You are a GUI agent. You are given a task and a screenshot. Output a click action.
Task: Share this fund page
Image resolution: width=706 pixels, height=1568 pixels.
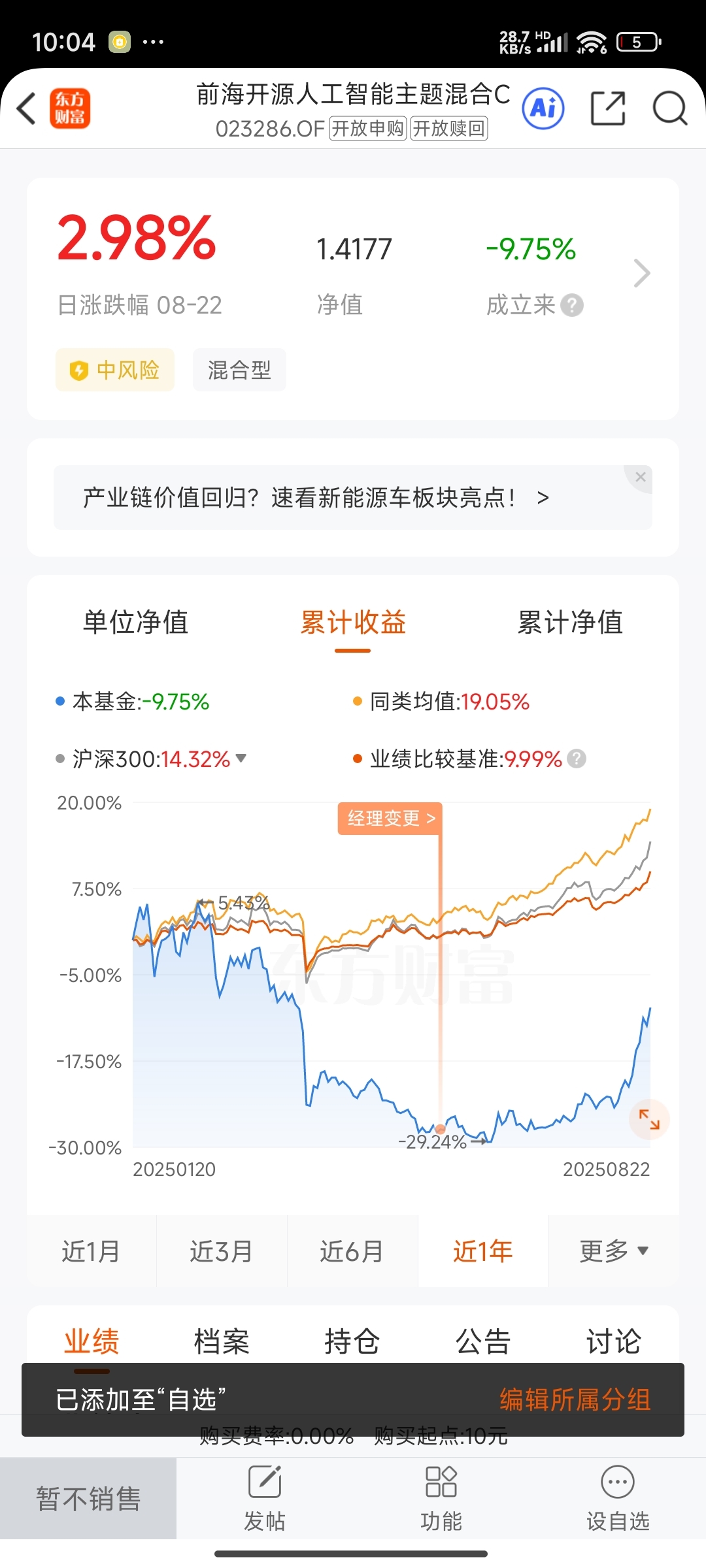pyautogui.click(x=608, y=108)
